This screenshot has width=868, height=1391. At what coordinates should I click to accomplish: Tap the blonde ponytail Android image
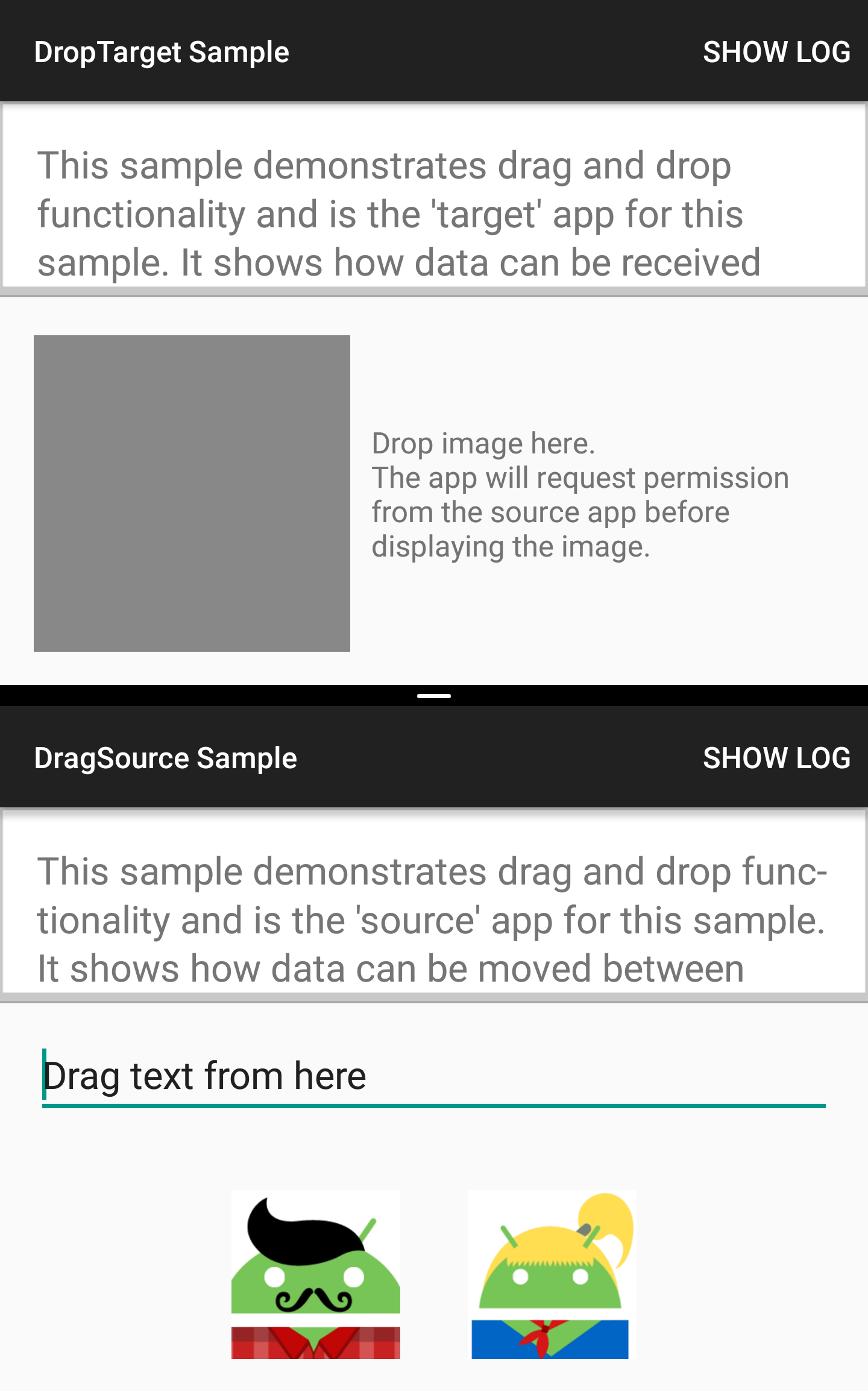click(x=552, y=1275)
